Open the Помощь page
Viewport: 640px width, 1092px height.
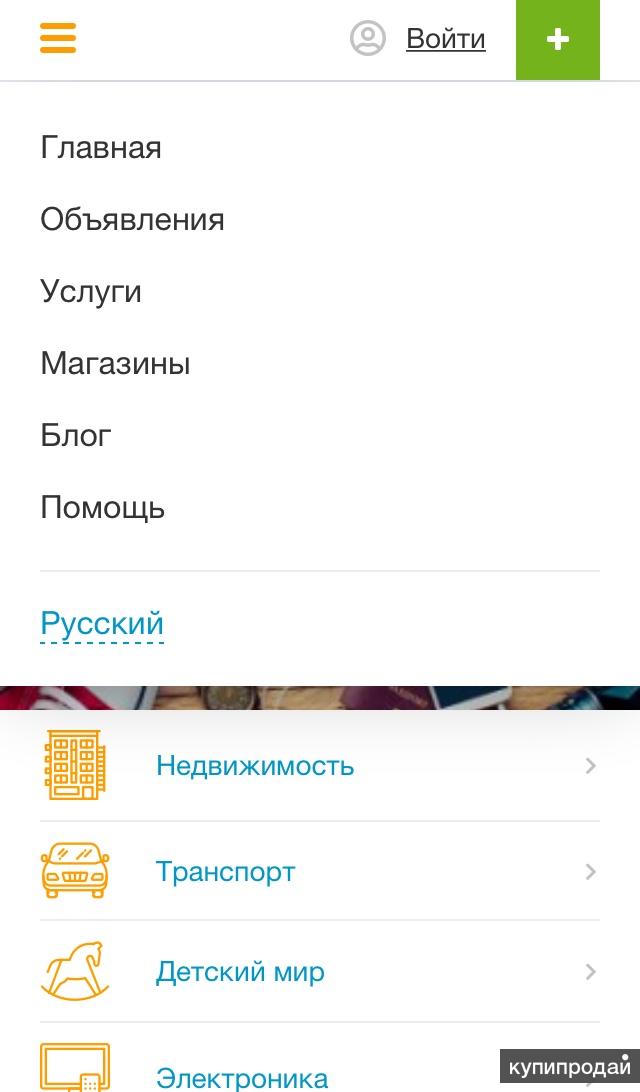102,508
